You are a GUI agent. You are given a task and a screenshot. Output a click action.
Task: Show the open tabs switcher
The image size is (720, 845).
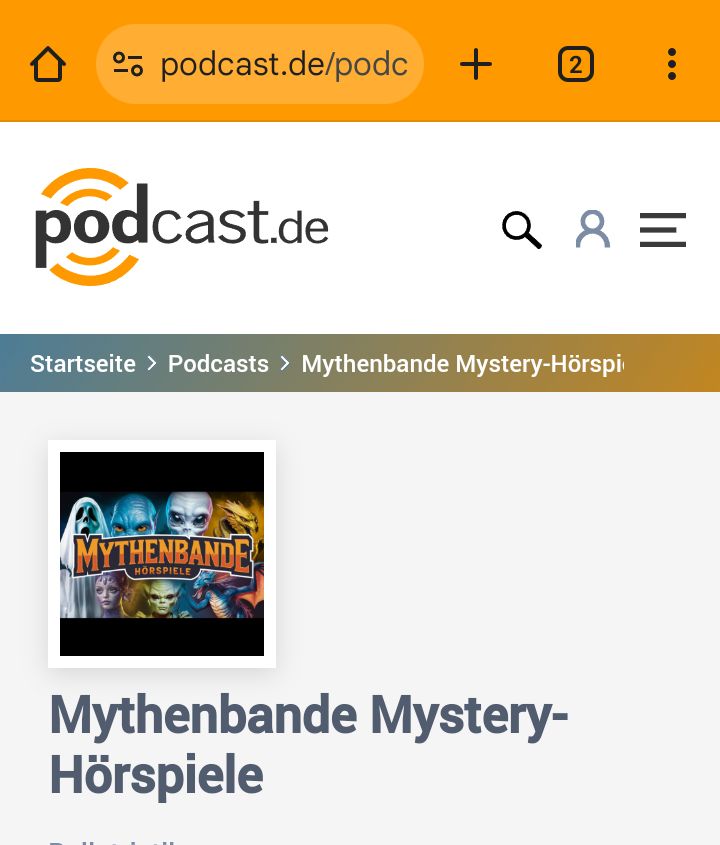575,65
